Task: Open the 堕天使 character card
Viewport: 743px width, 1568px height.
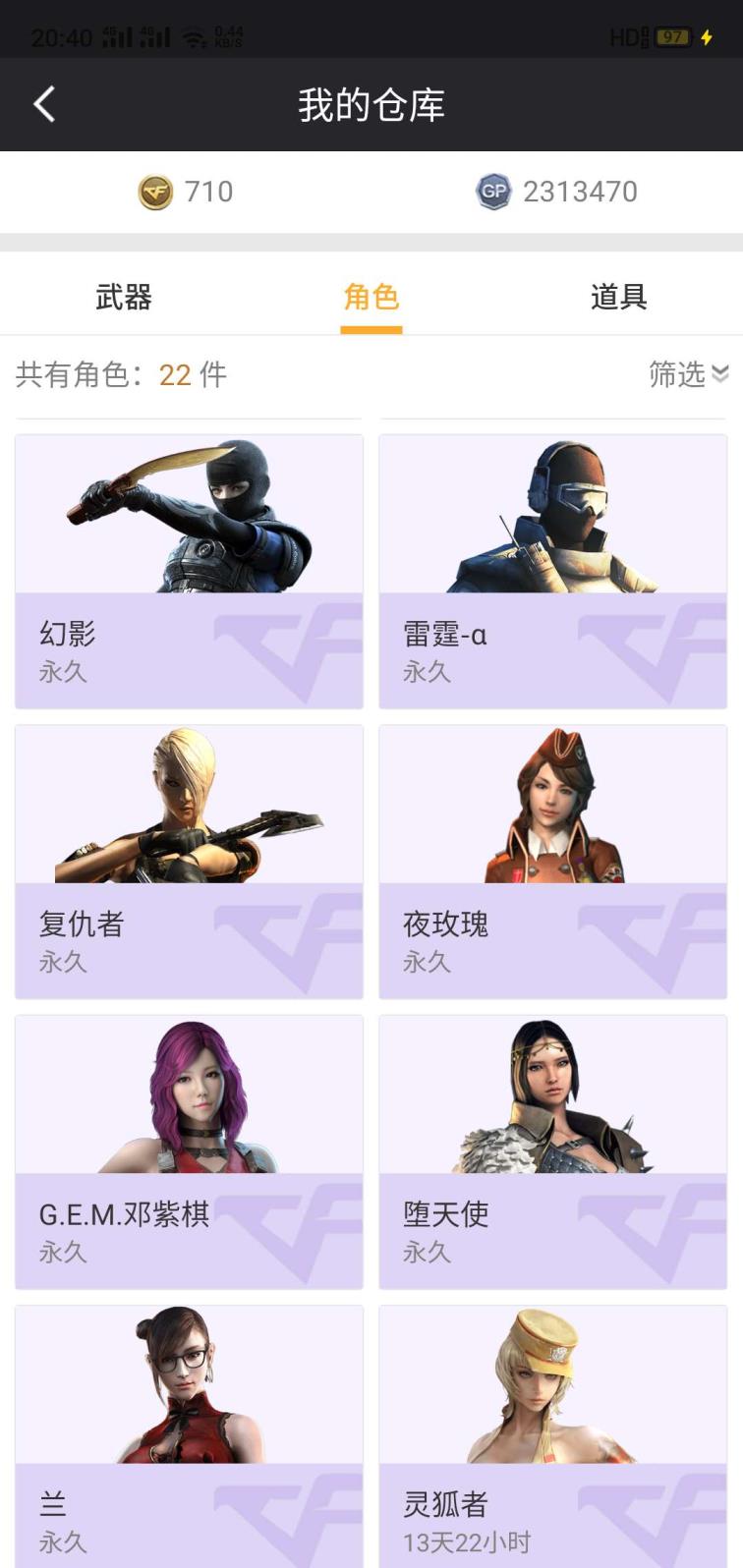Action: (x=552, y=1151)
